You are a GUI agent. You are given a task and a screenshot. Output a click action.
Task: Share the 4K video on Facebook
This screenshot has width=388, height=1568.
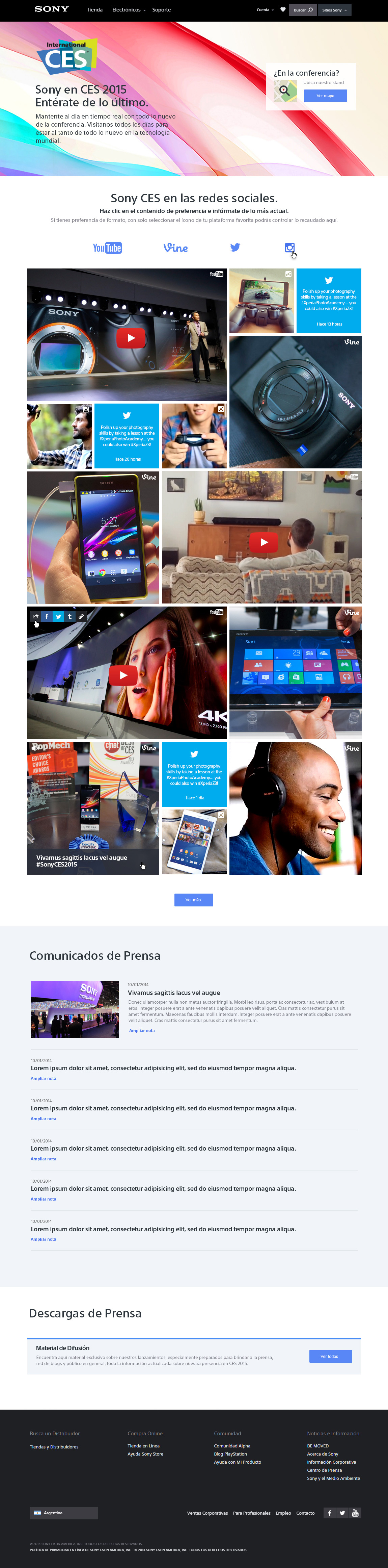pos(47,617)
